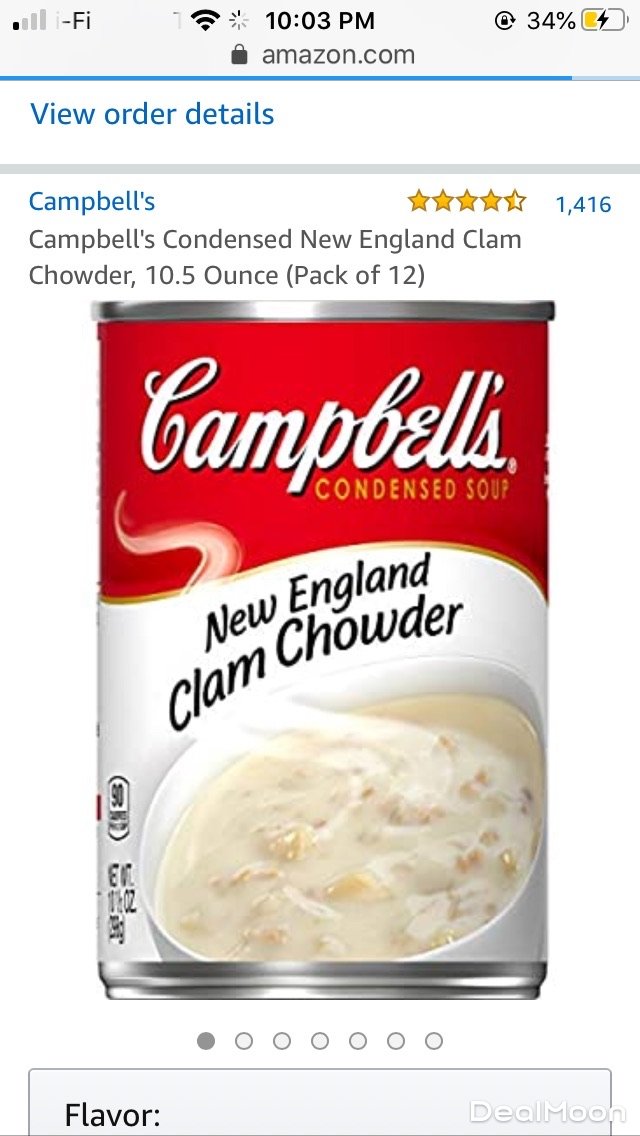The image size is (640, 1136).
Task: Open the clam chowder product image
Action: click(x=322, y=650)
